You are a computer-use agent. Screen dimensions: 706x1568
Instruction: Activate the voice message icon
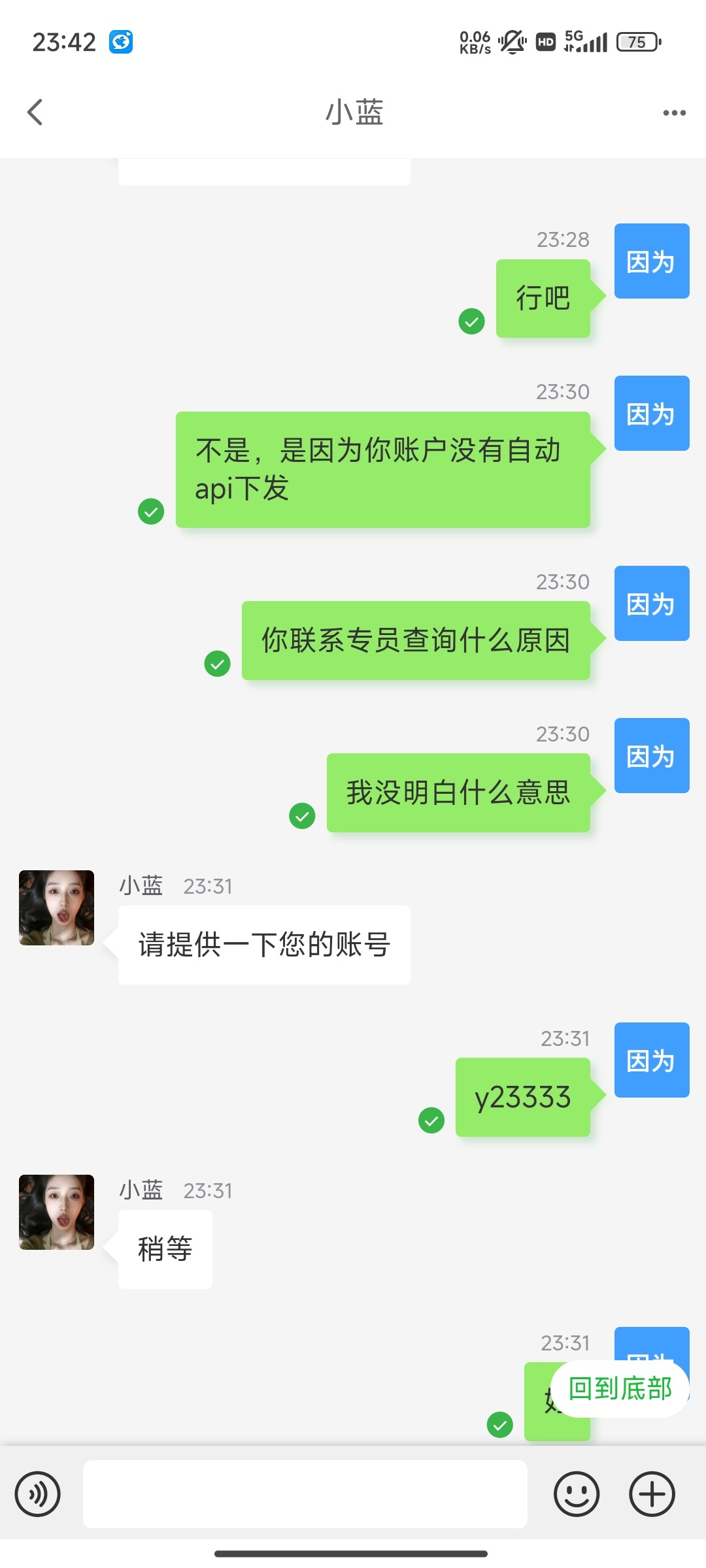coord(38,1494)
